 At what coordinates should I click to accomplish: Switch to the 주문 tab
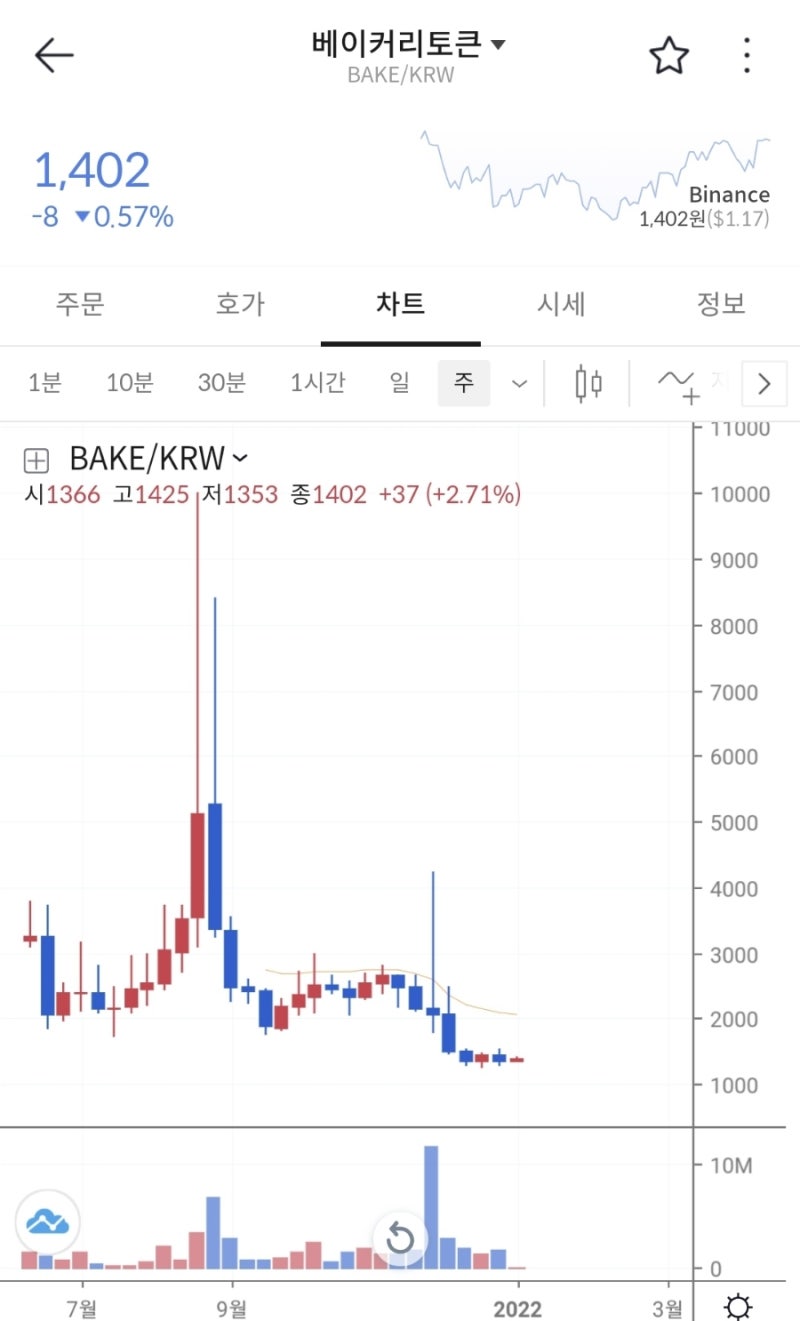point(80,304)
